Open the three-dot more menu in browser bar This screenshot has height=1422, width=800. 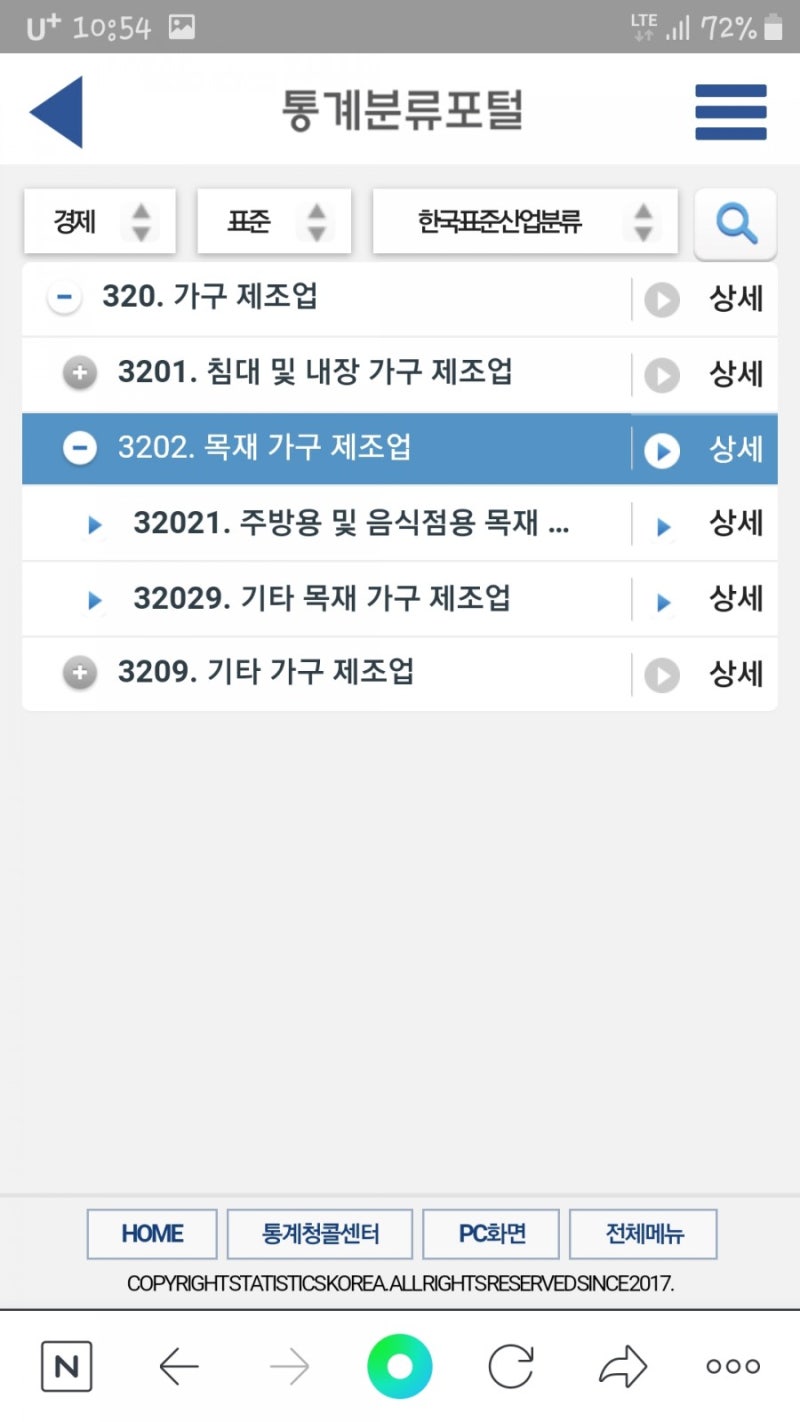tap(732, 1364)
